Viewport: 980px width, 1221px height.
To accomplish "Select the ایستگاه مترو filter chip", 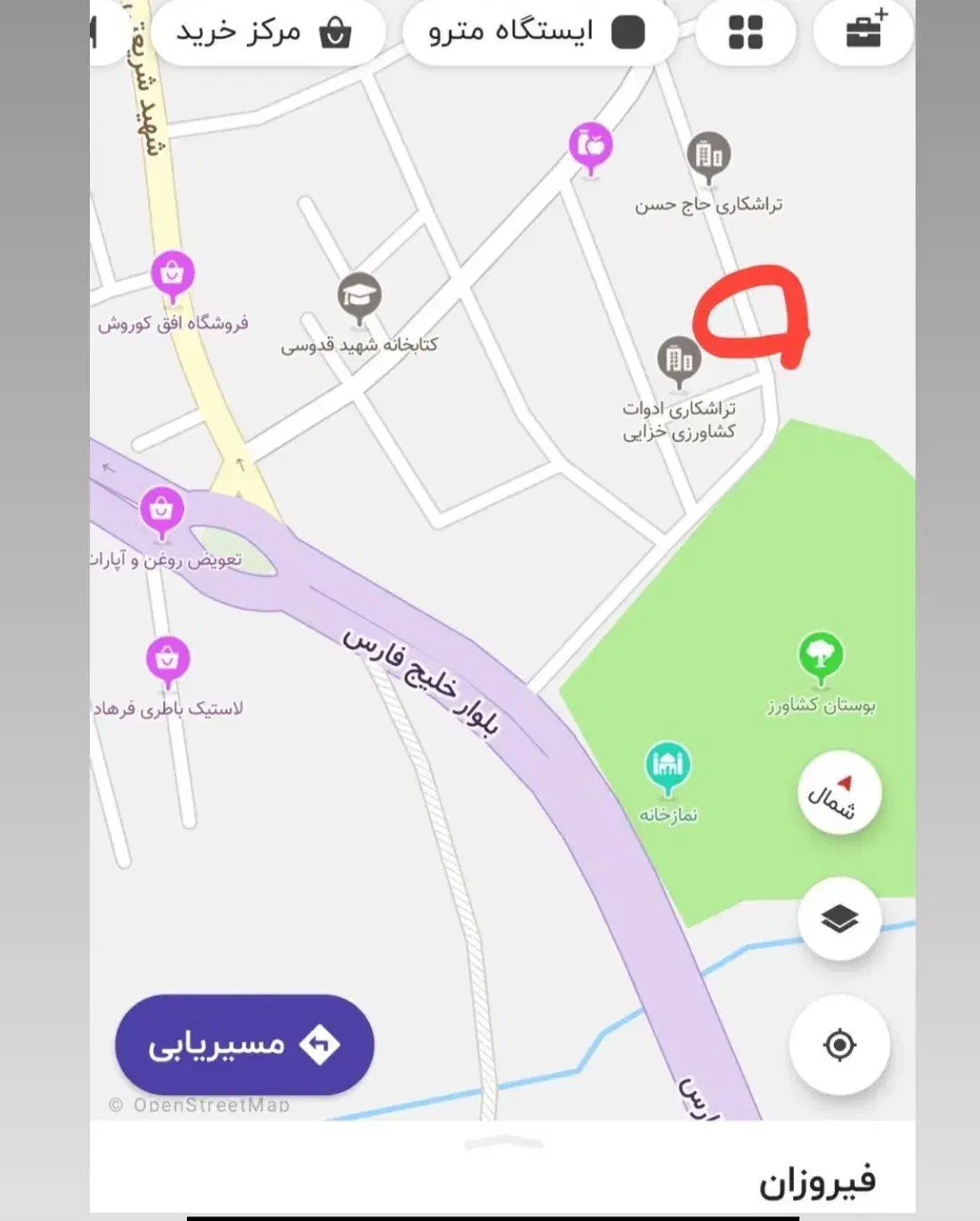I will [539, 32].
